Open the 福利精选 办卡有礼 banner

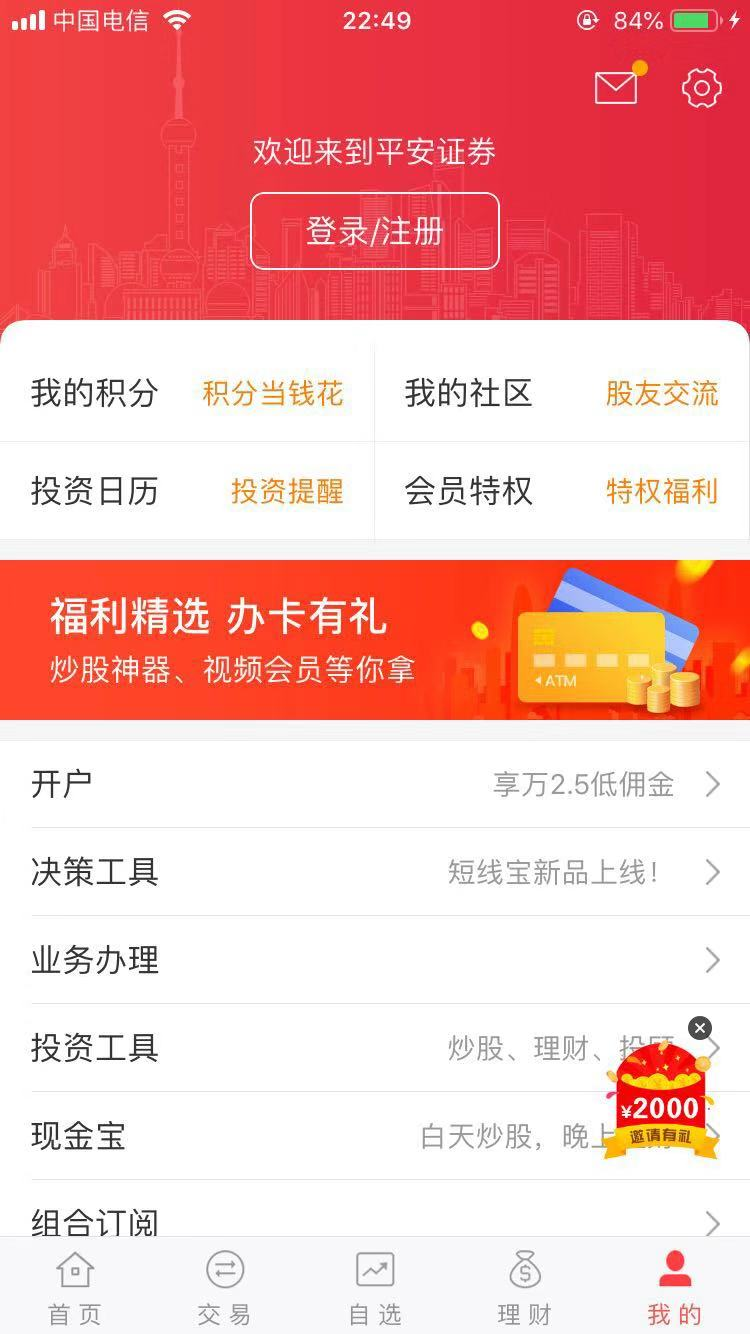(375, 640)
